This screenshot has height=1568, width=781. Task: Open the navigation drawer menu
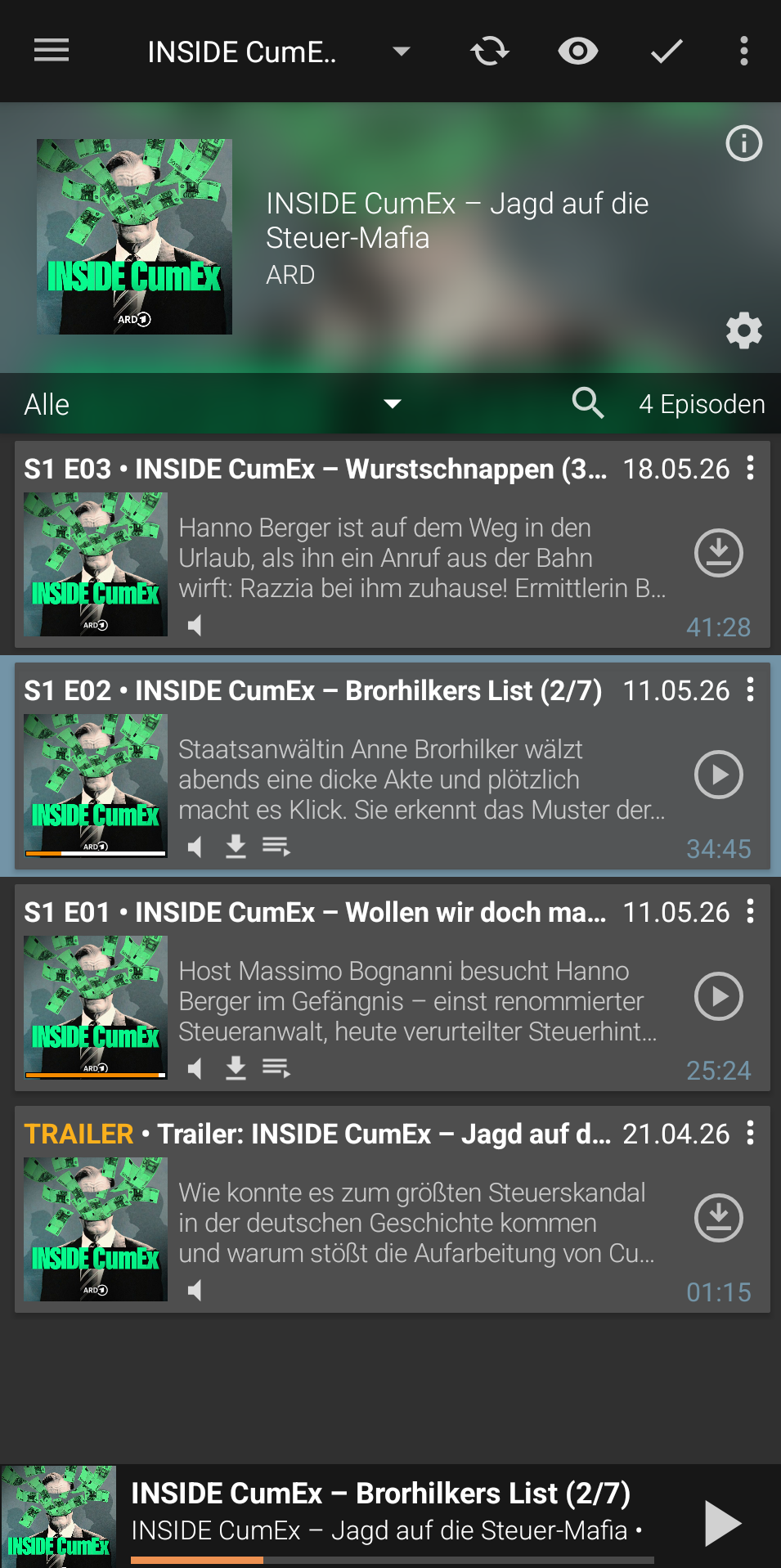51,51
